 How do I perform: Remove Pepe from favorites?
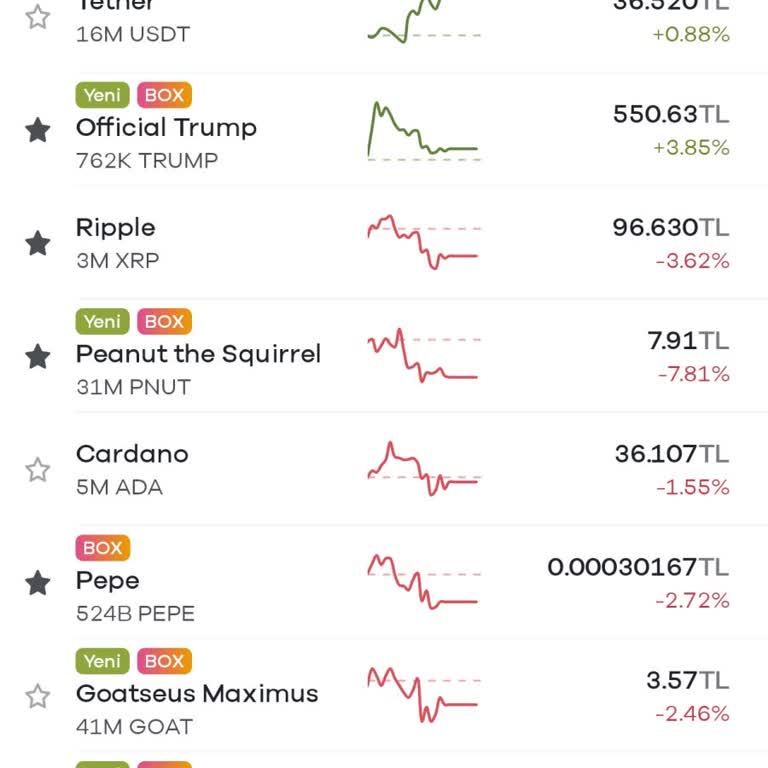point(38,583)
